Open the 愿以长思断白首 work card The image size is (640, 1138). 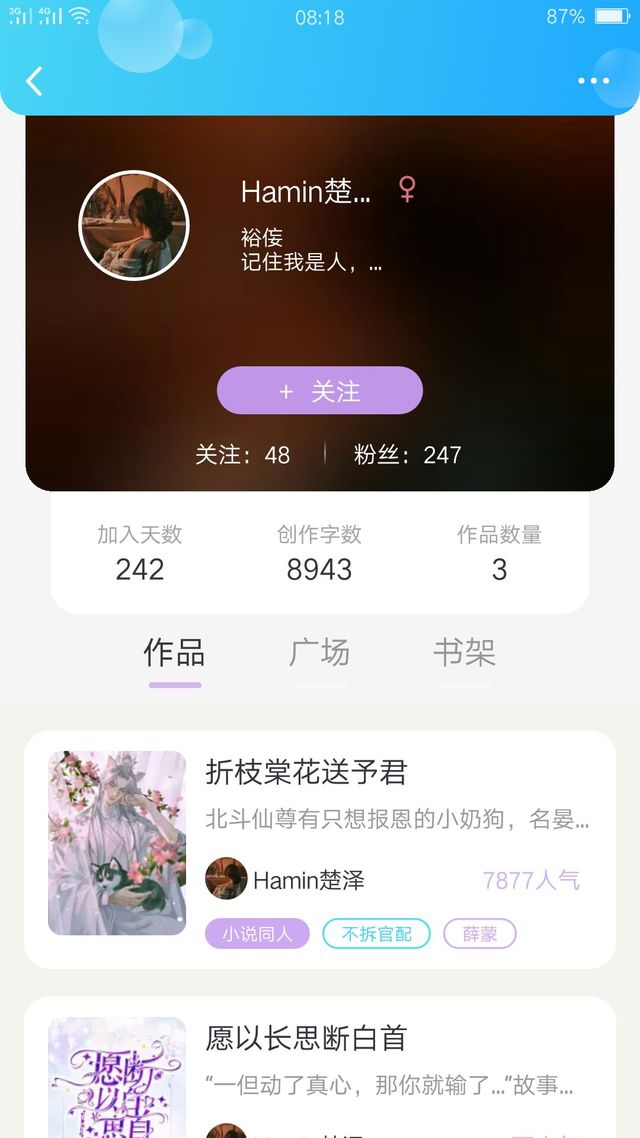pyautogui.click(x=320, y=1067)
